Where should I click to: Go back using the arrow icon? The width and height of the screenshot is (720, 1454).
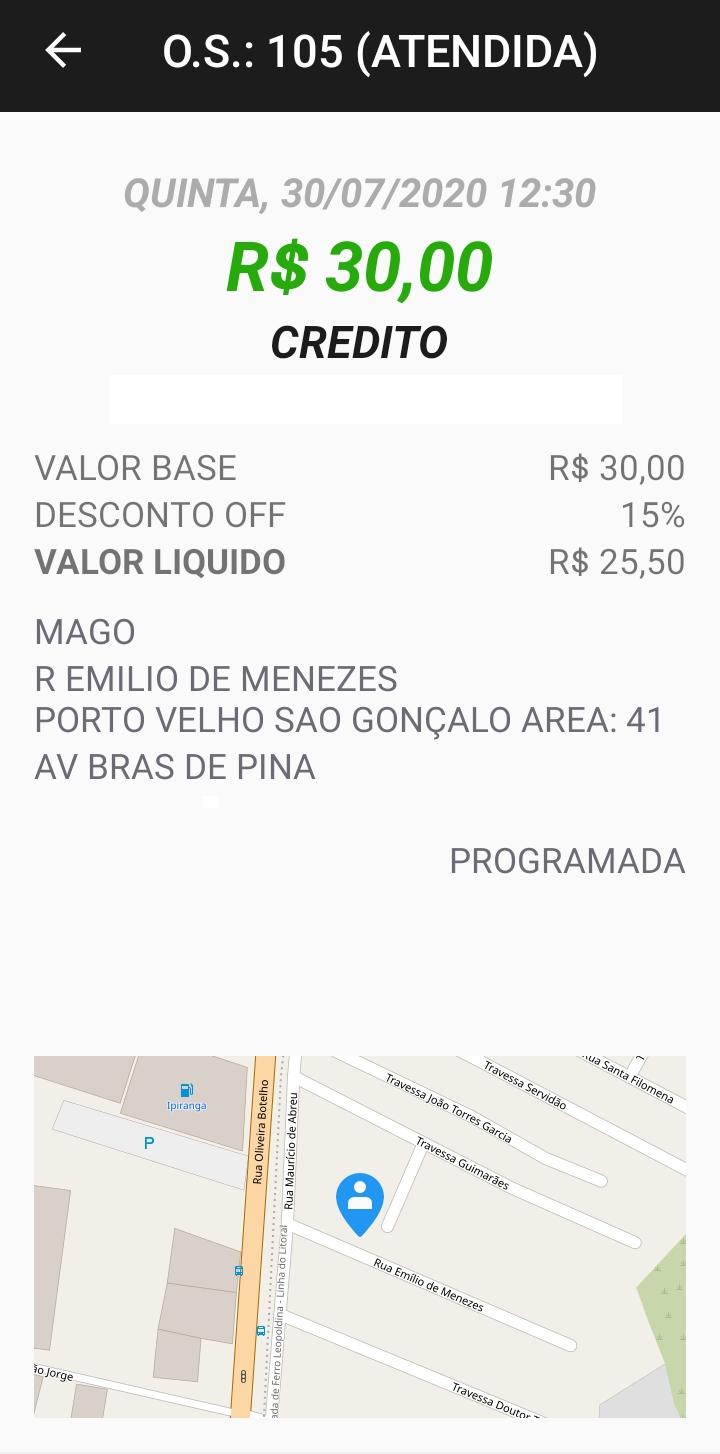[x=62, y=51]
